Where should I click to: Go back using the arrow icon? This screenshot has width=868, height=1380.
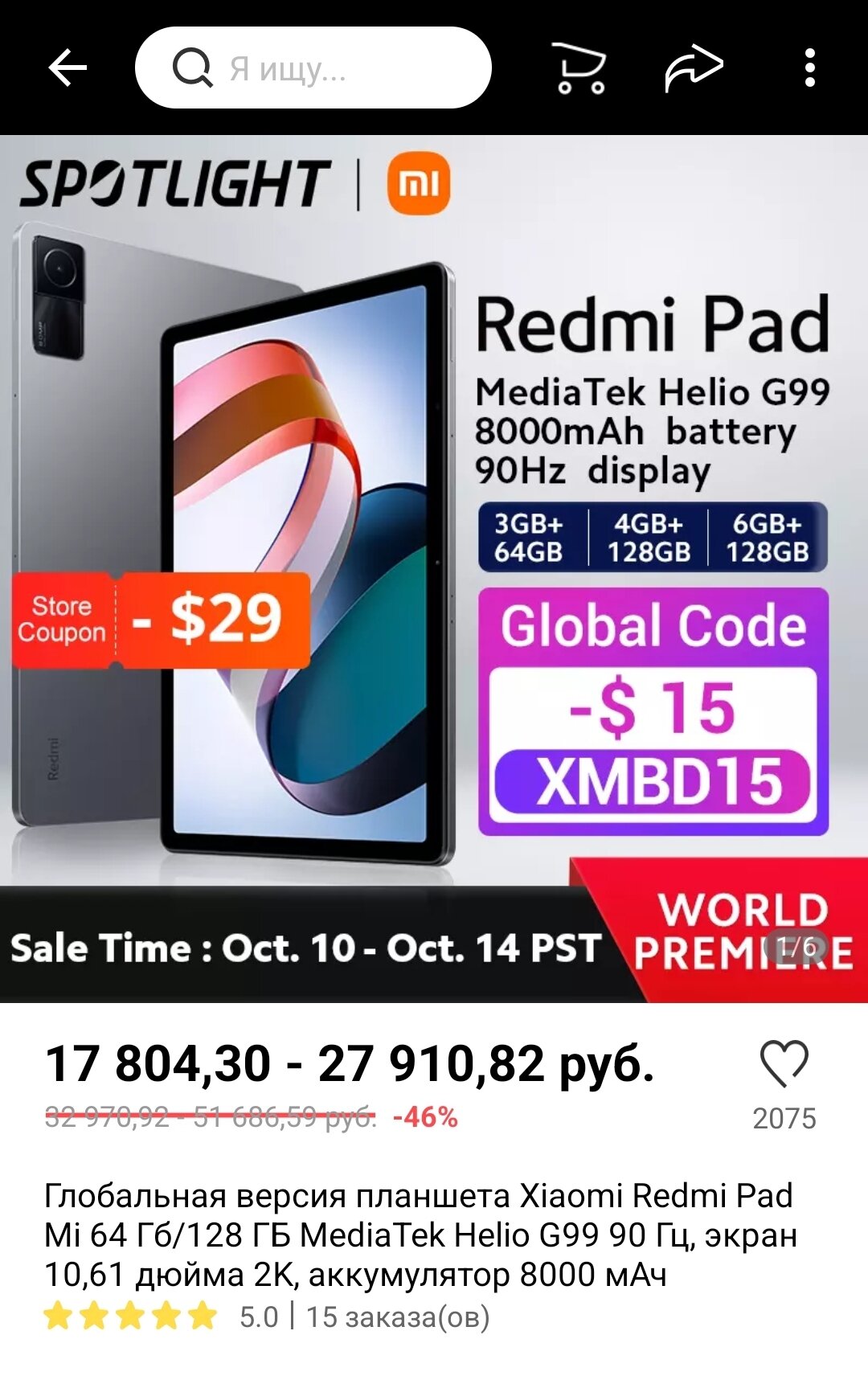[x=68, y=68]
